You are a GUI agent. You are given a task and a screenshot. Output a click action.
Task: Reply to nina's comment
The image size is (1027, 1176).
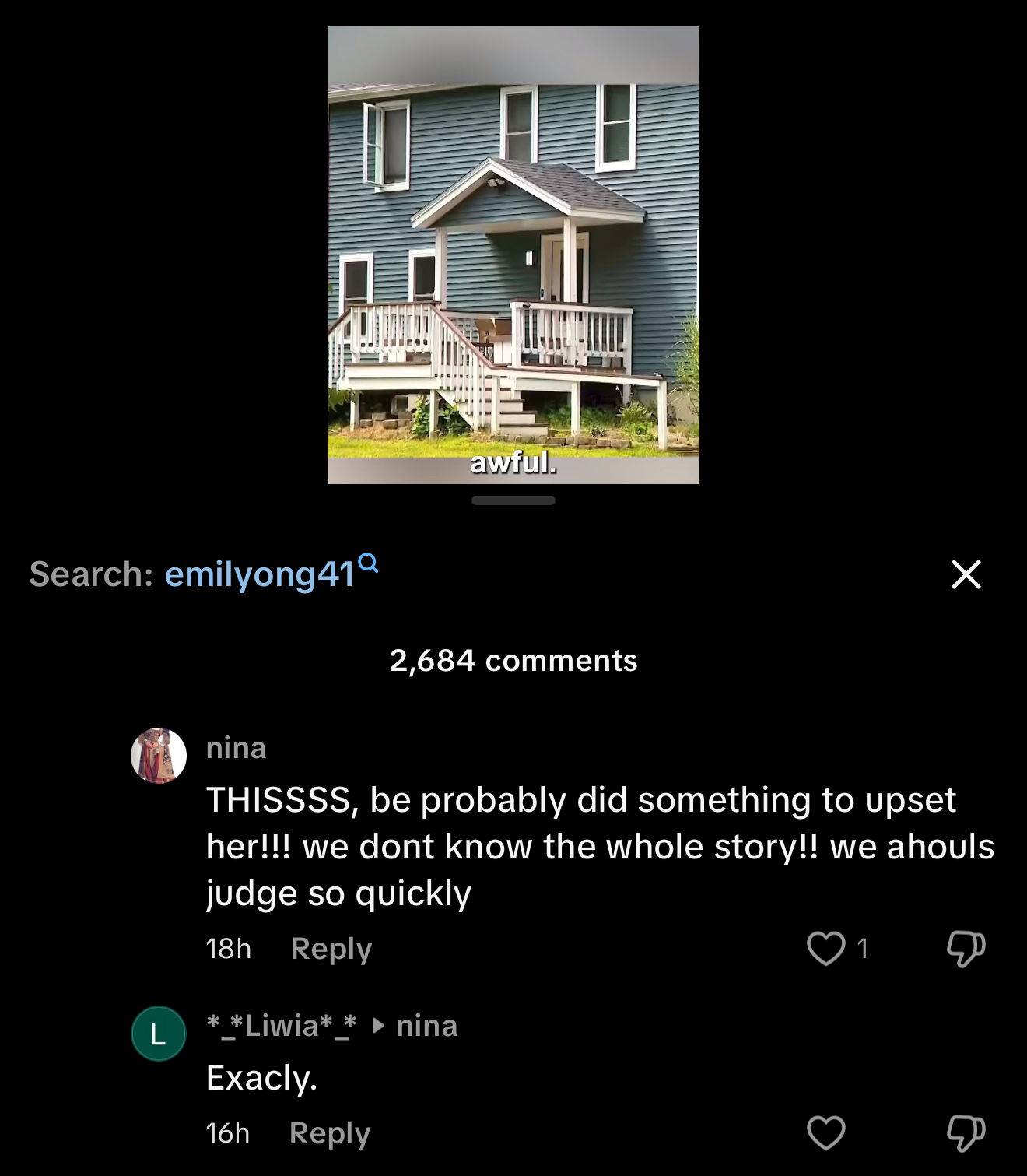click(x=331, y=949)
